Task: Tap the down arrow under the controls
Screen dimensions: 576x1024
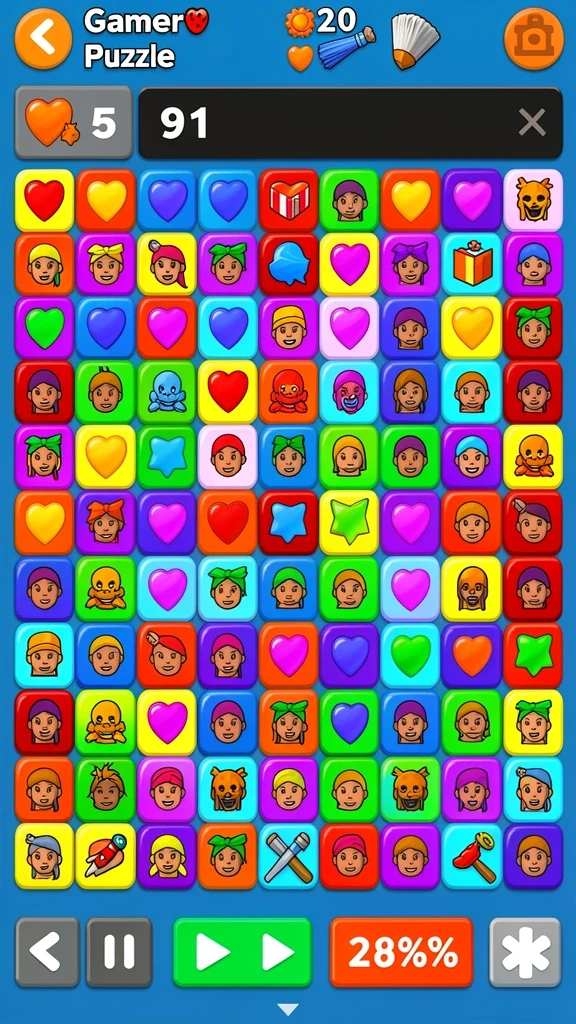Action: (288, 1009)
